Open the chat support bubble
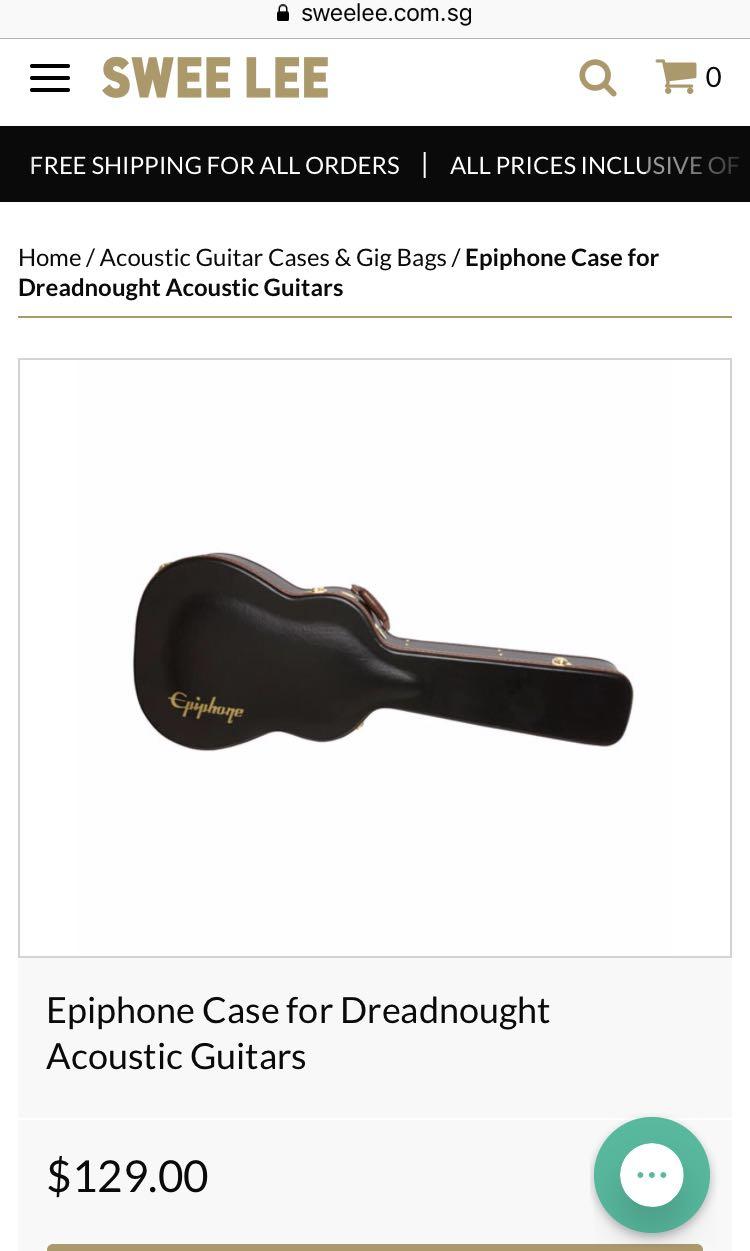The image size is (750, 1251). [652, 1174]
